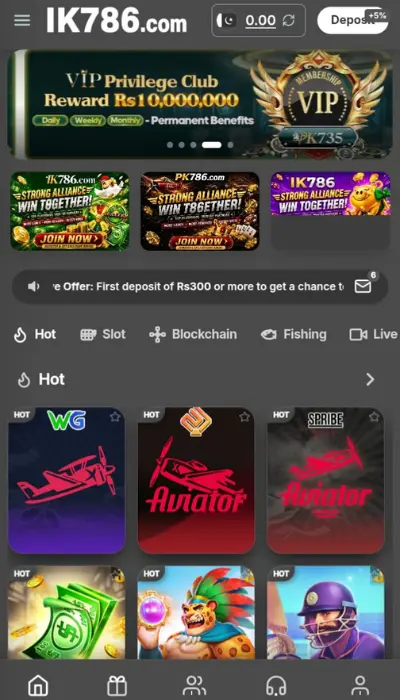Open the green IK786.com Strong Alliance promo
Viewport: 400px width, 700px height.
(70, 211)
